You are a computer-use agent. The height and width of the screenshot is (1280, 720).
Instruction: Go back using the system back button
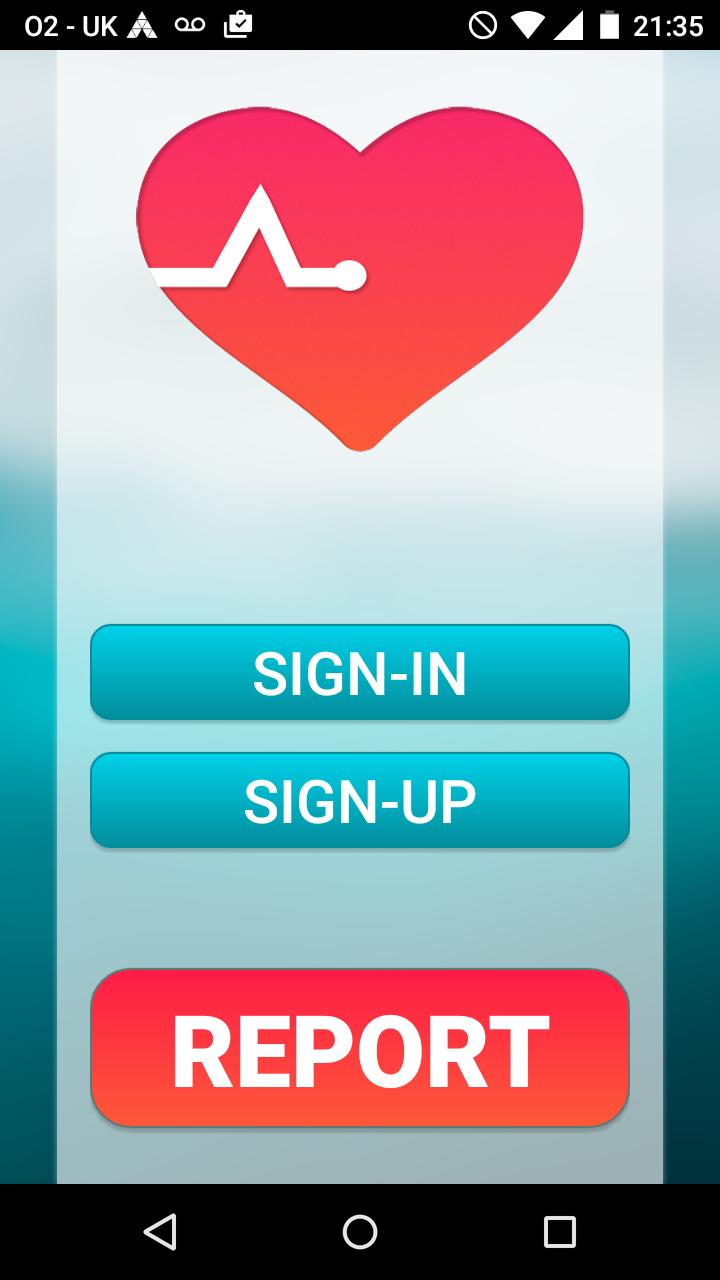160,1231
